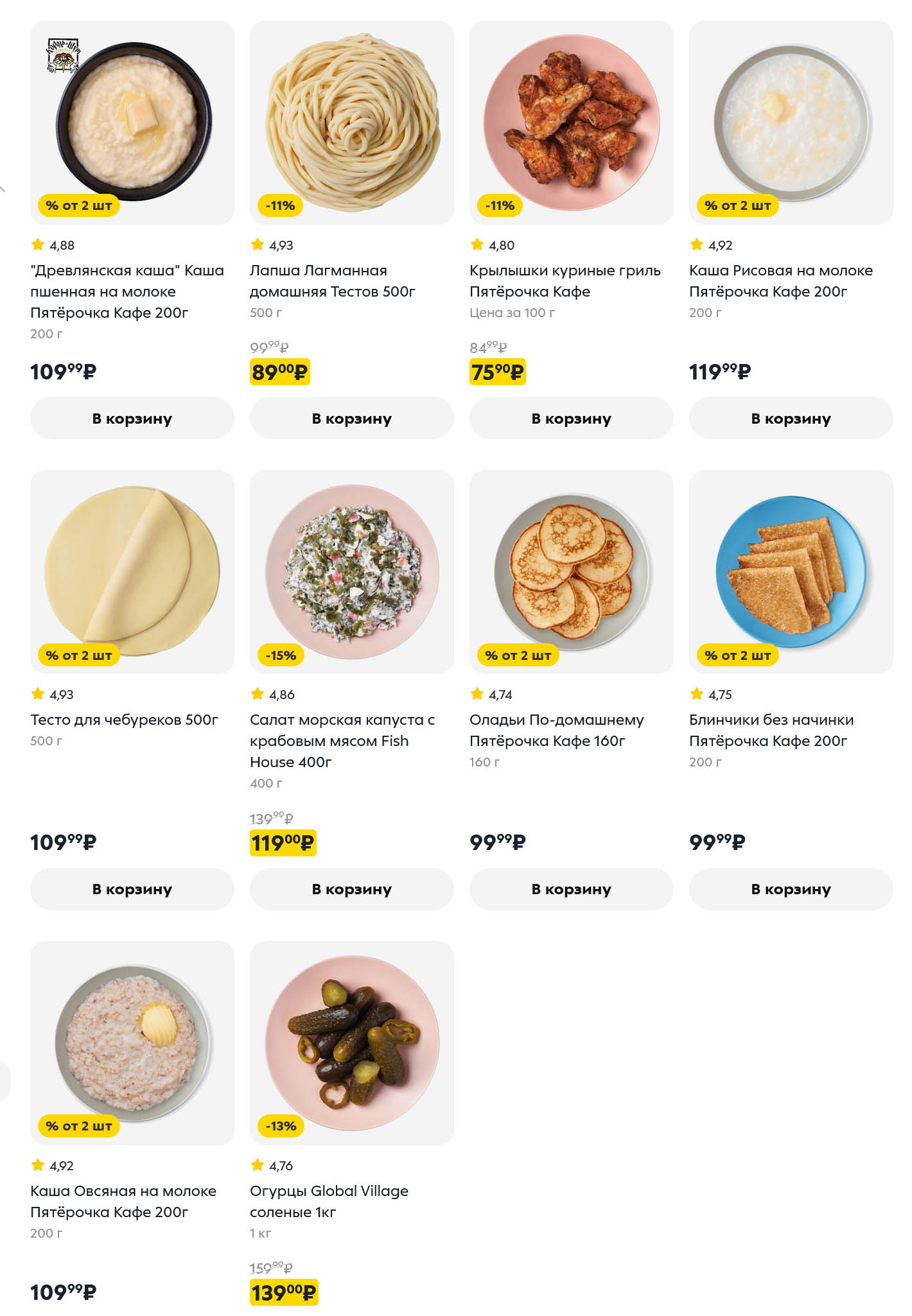Viewport: 912px width, 1316px height.
Task: Add Каша Рисовая на молоке to cart
Action: tap(791, 419)
